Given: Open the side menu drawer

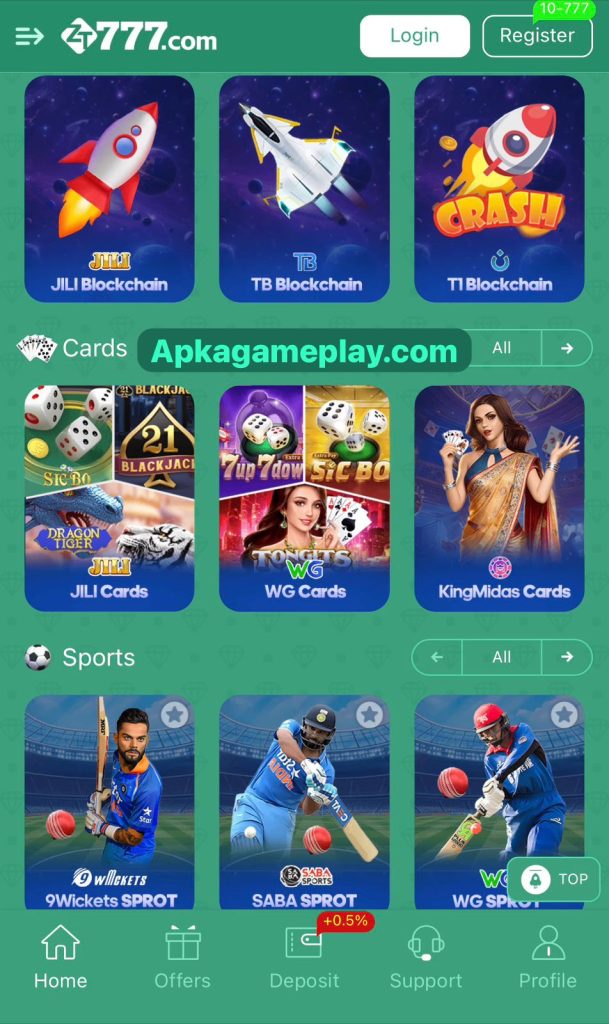Looking at the screenshot, I should [29, 37].
